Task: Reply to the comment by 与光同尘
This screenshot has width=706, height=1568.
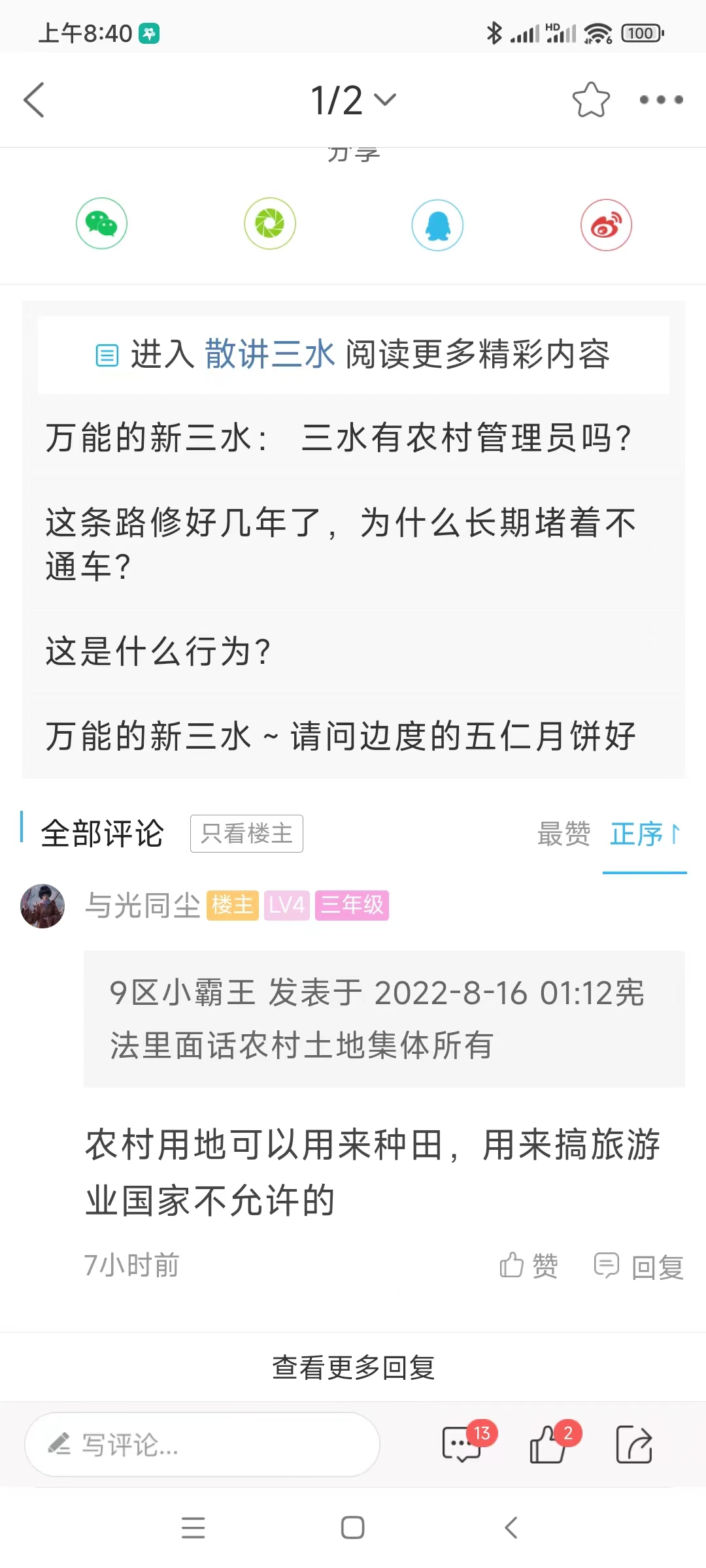Action: (639, 1266)
